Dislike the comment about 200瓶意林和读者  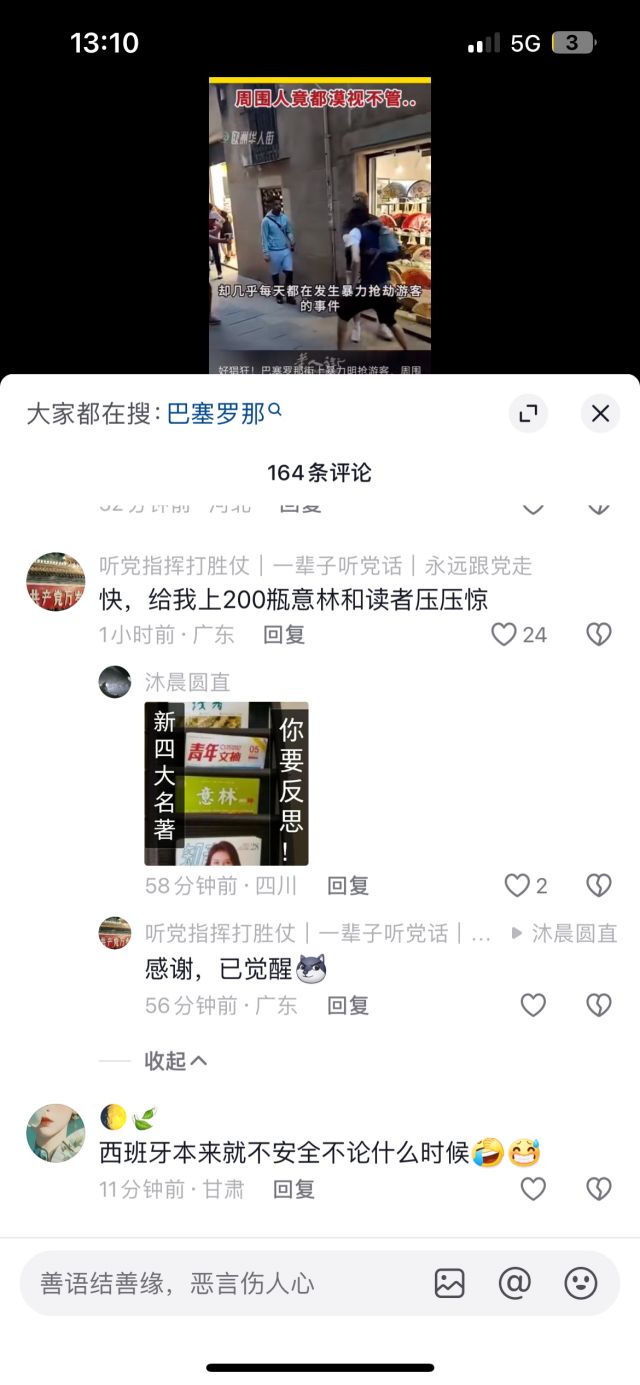coord(598,634)
